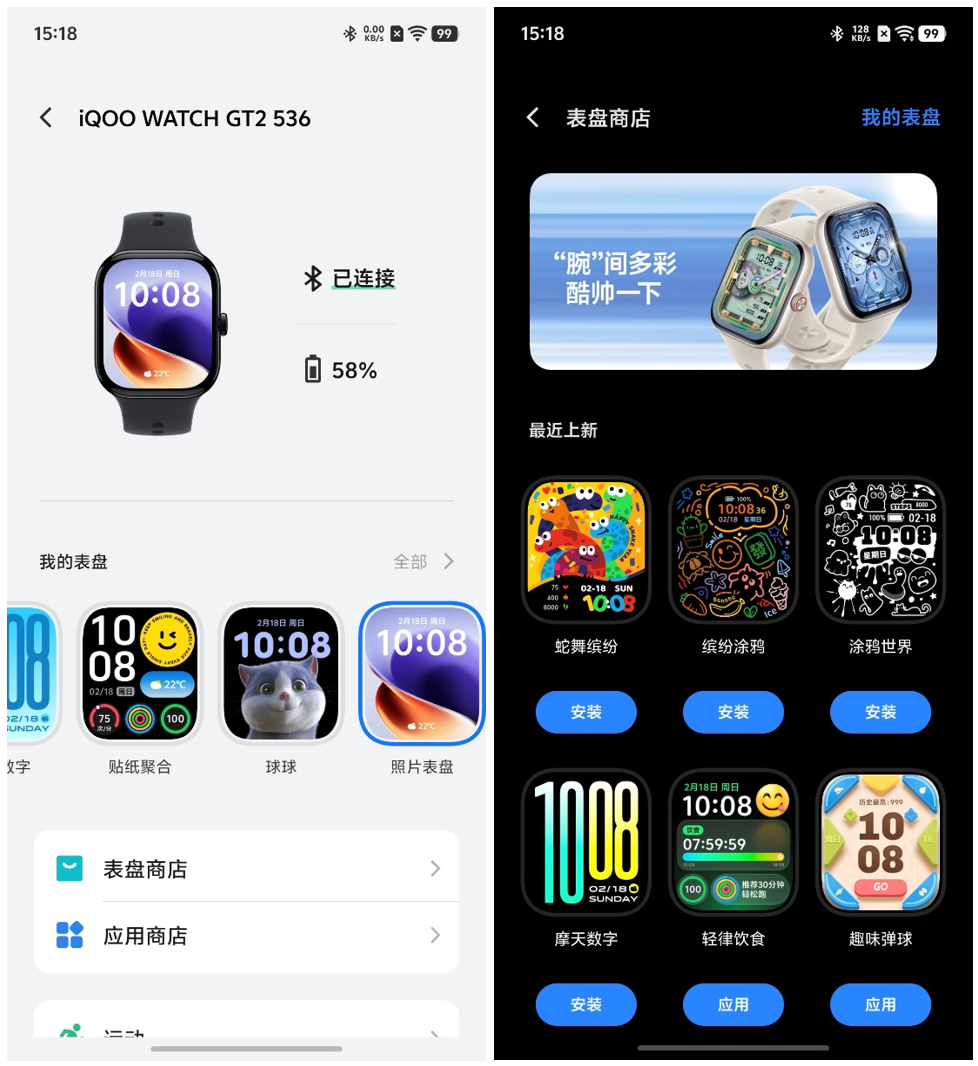Install the 摩天数字 watch face
Viewport: 978px width, 1066px height.
pyautogui.click(x=586, y=1005)
